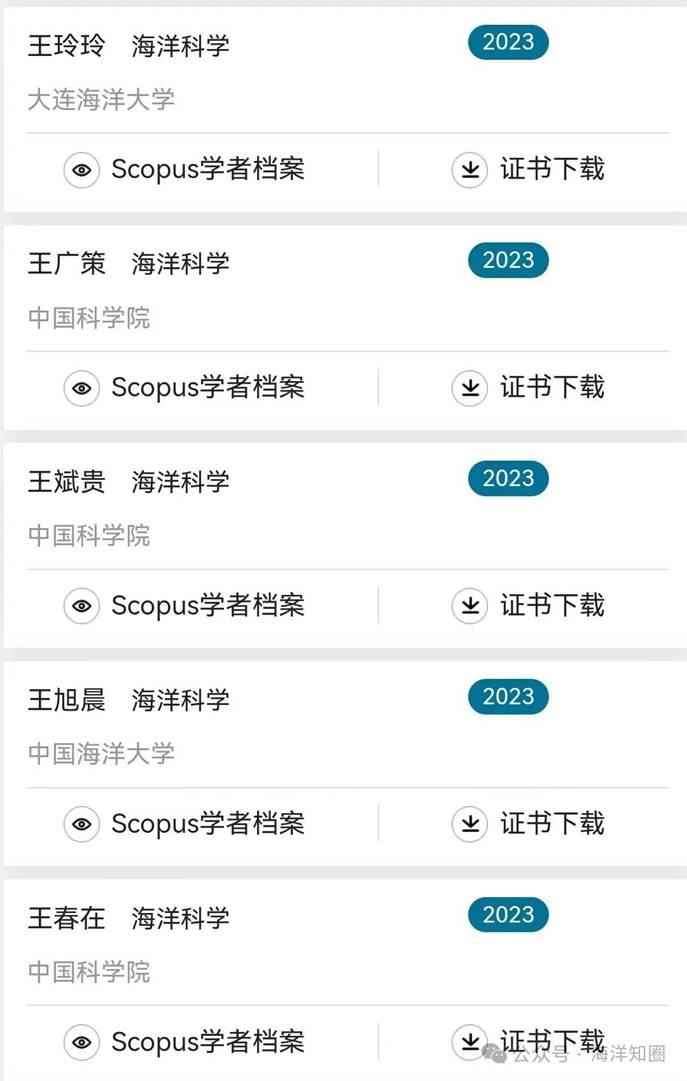Select 证书下载 in 王旭晨's card
Viewport: 687px width, 1081px height.
(x=528, y=823)
